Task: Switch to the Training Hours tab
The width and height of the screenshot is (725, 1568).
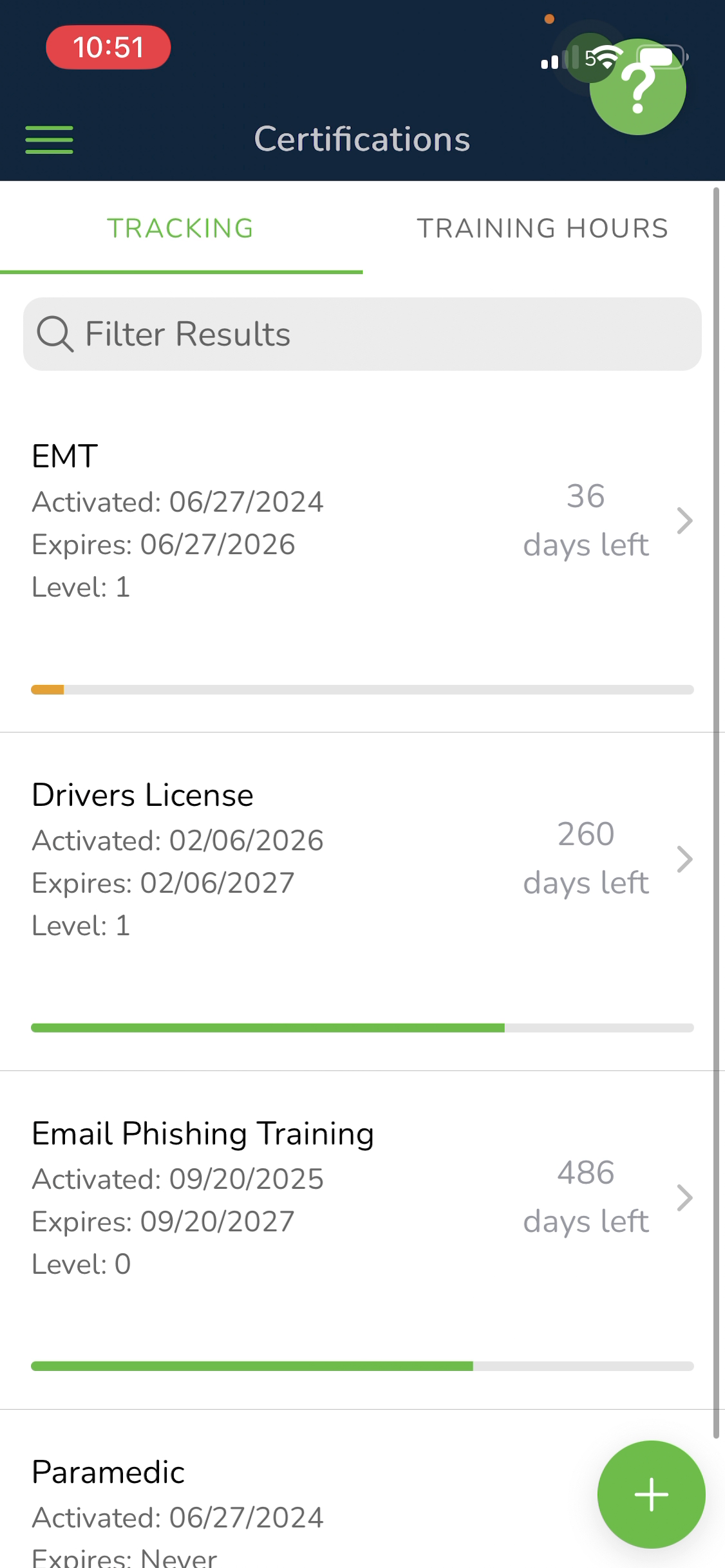Action: 543,229
